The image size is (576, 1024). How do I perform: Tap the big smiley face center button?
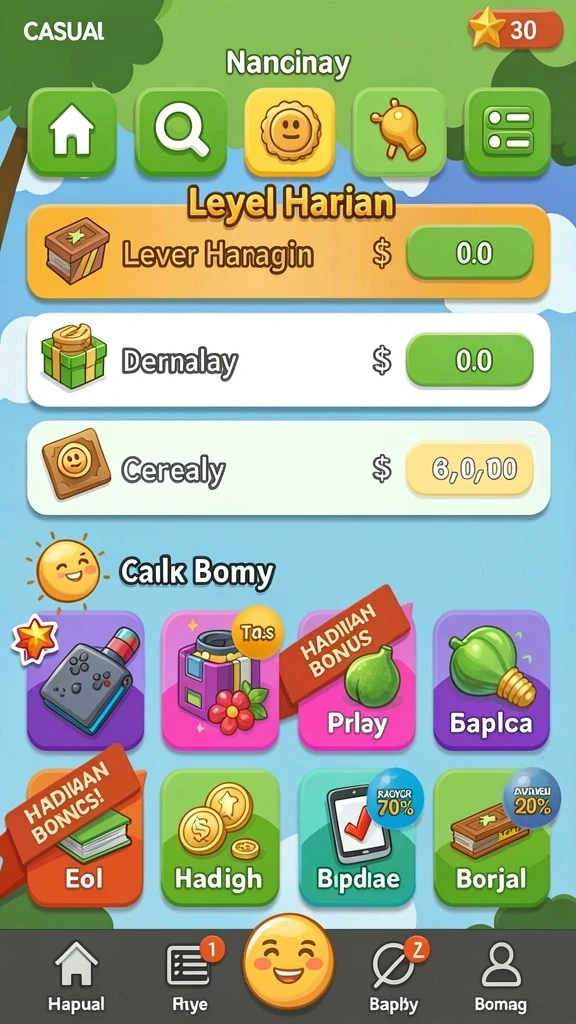click(288, 961)
